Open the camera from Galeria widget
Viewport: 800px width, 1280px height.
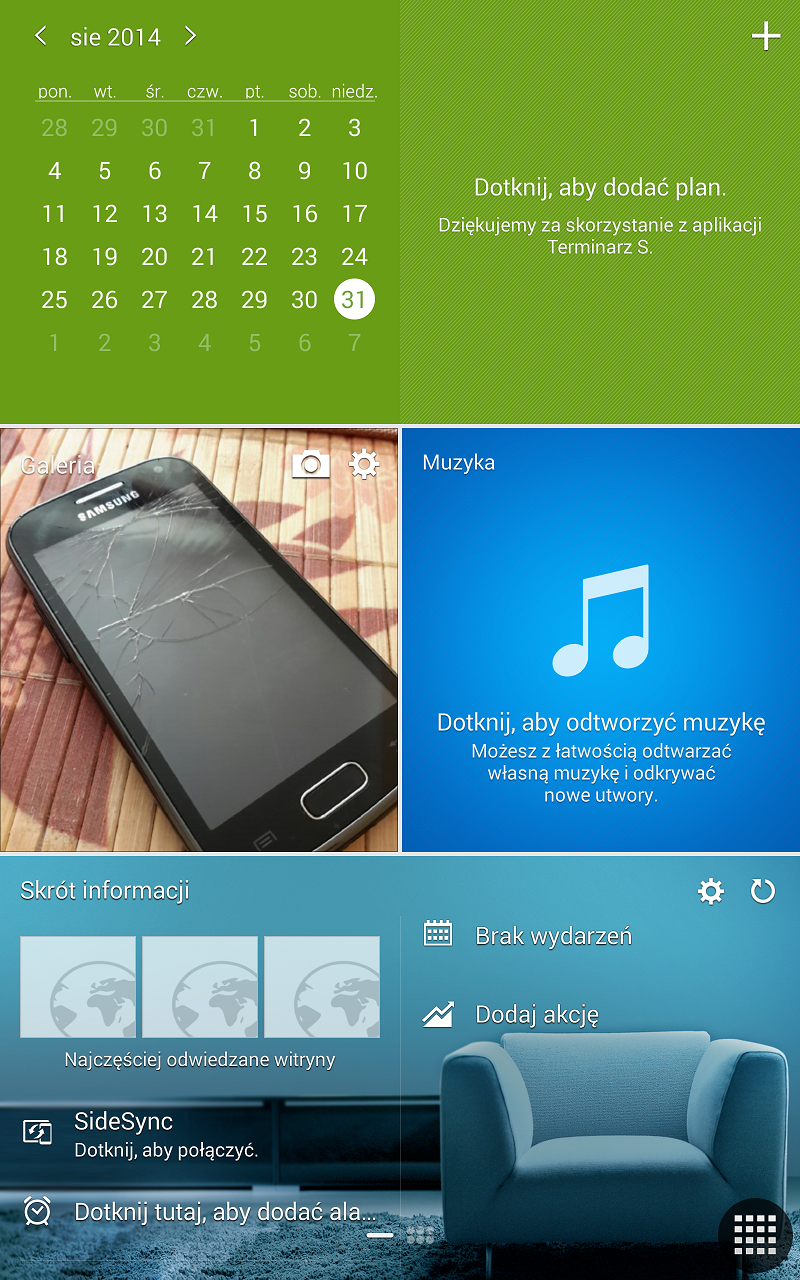point(311,464)
